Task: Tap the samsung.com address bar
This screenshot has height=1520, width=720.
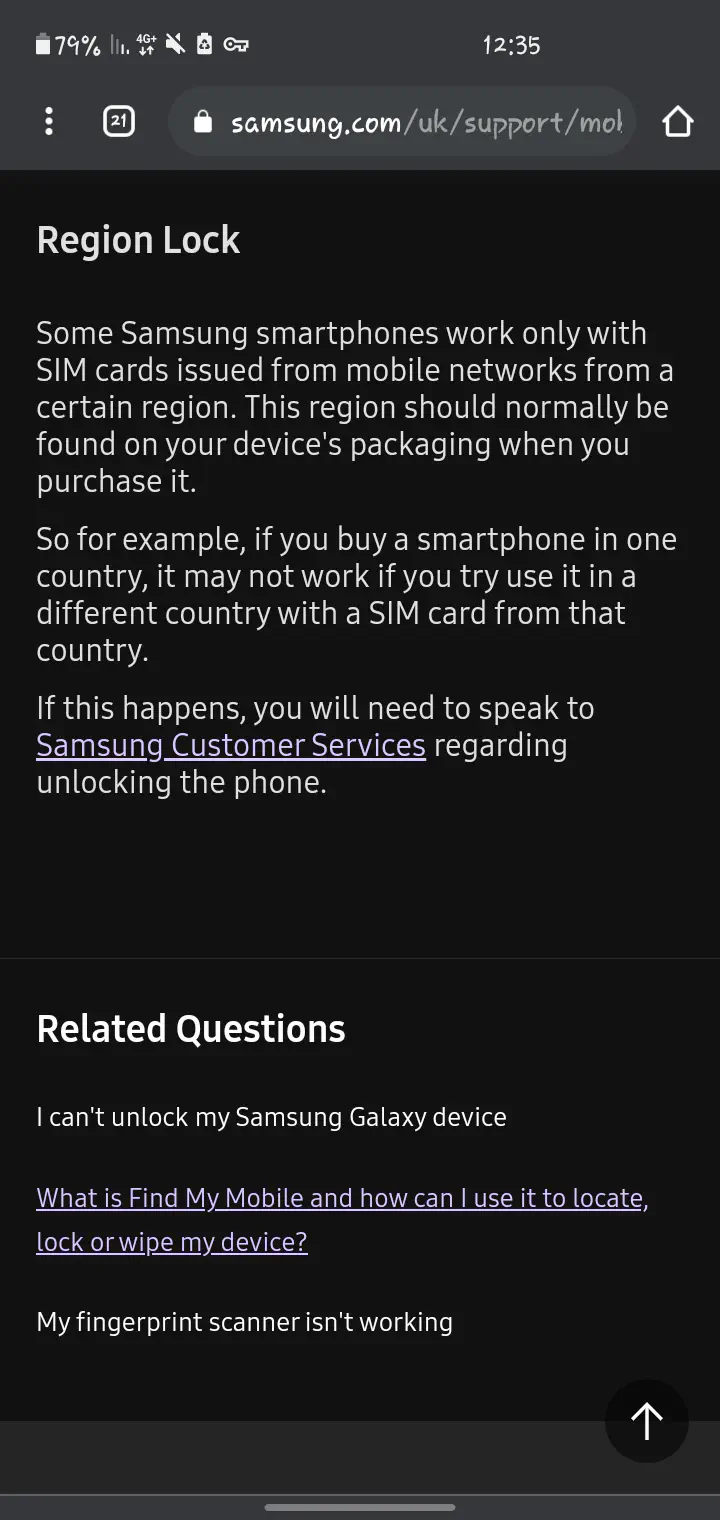Action: coord(410,122)
